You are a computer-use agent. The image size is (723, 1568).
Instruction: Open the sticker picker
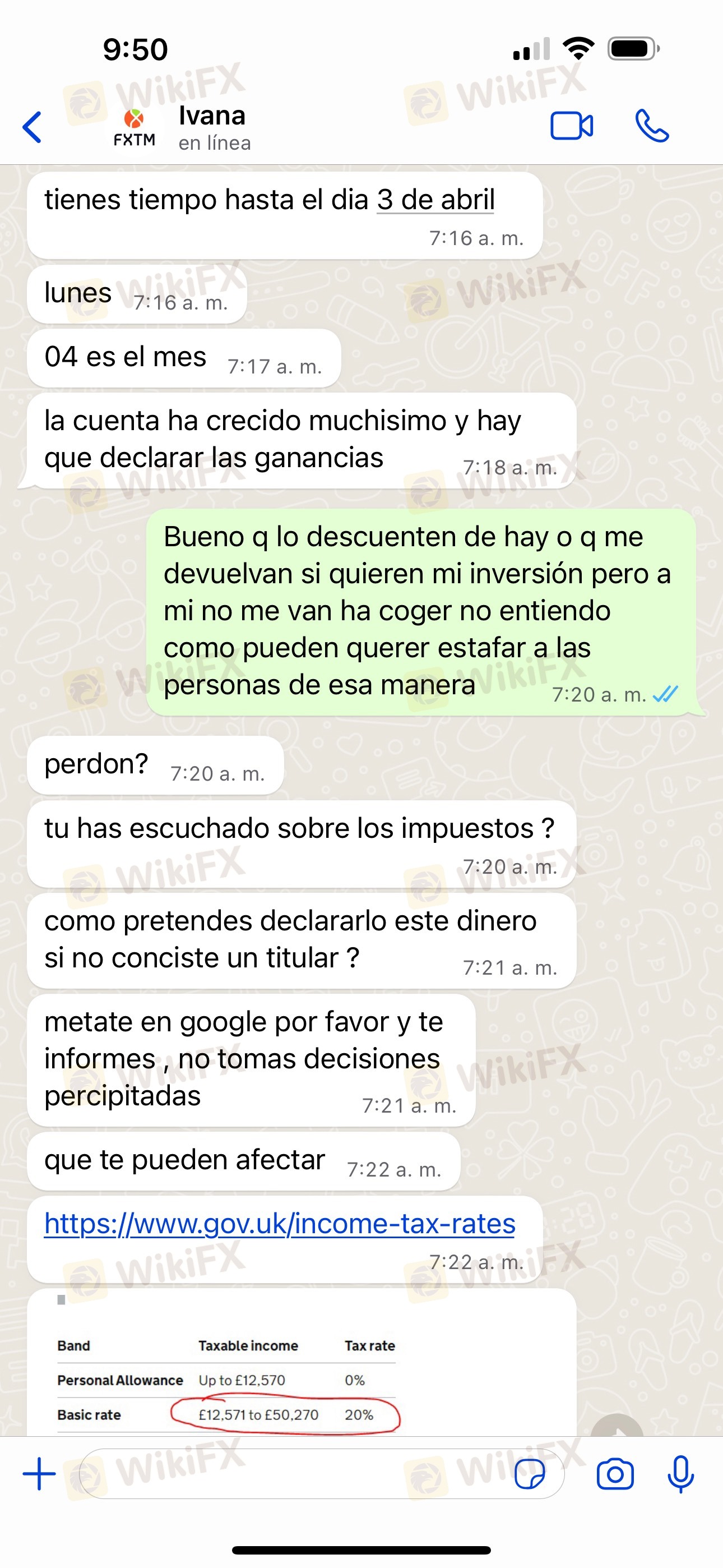point(530,1474)
